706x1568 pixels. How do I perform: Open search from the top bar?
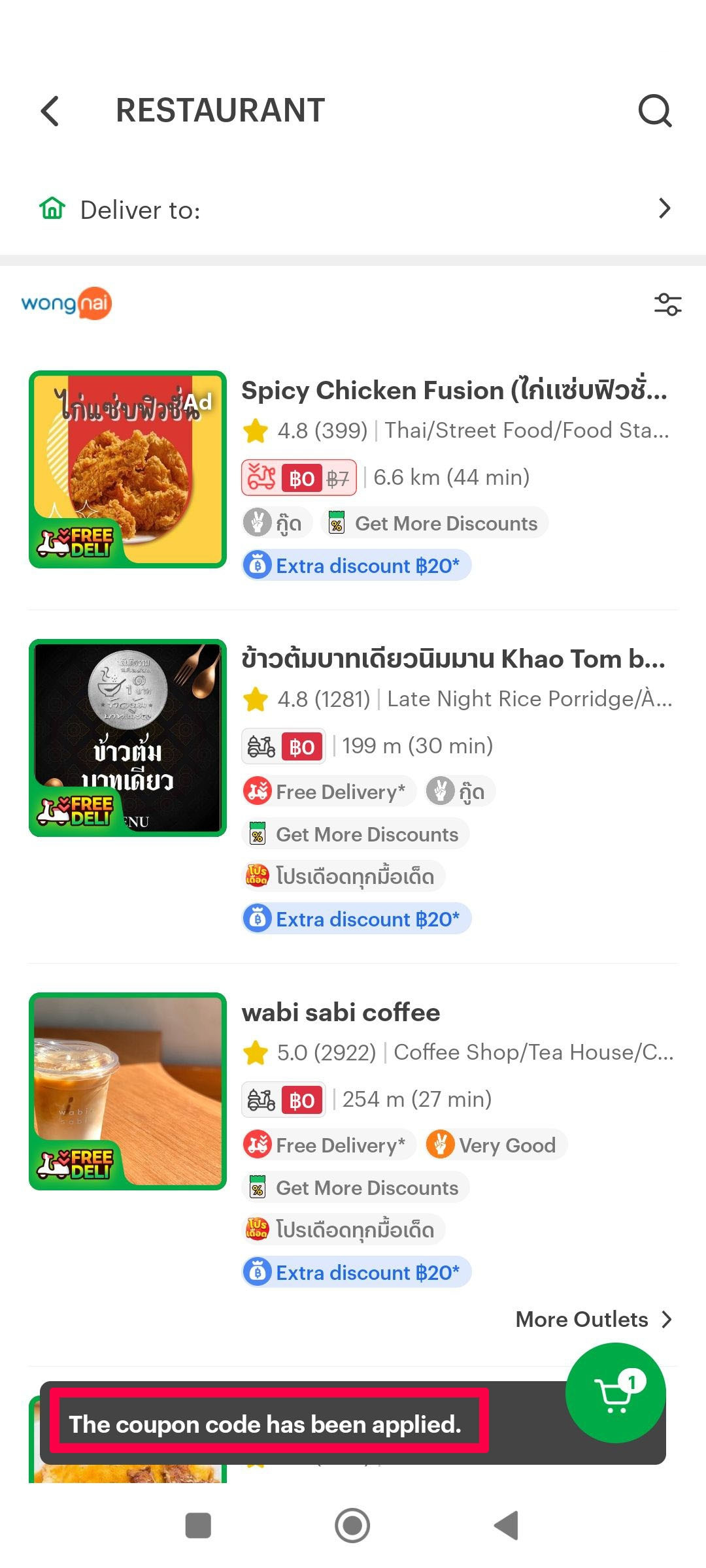tap(656, 110)
